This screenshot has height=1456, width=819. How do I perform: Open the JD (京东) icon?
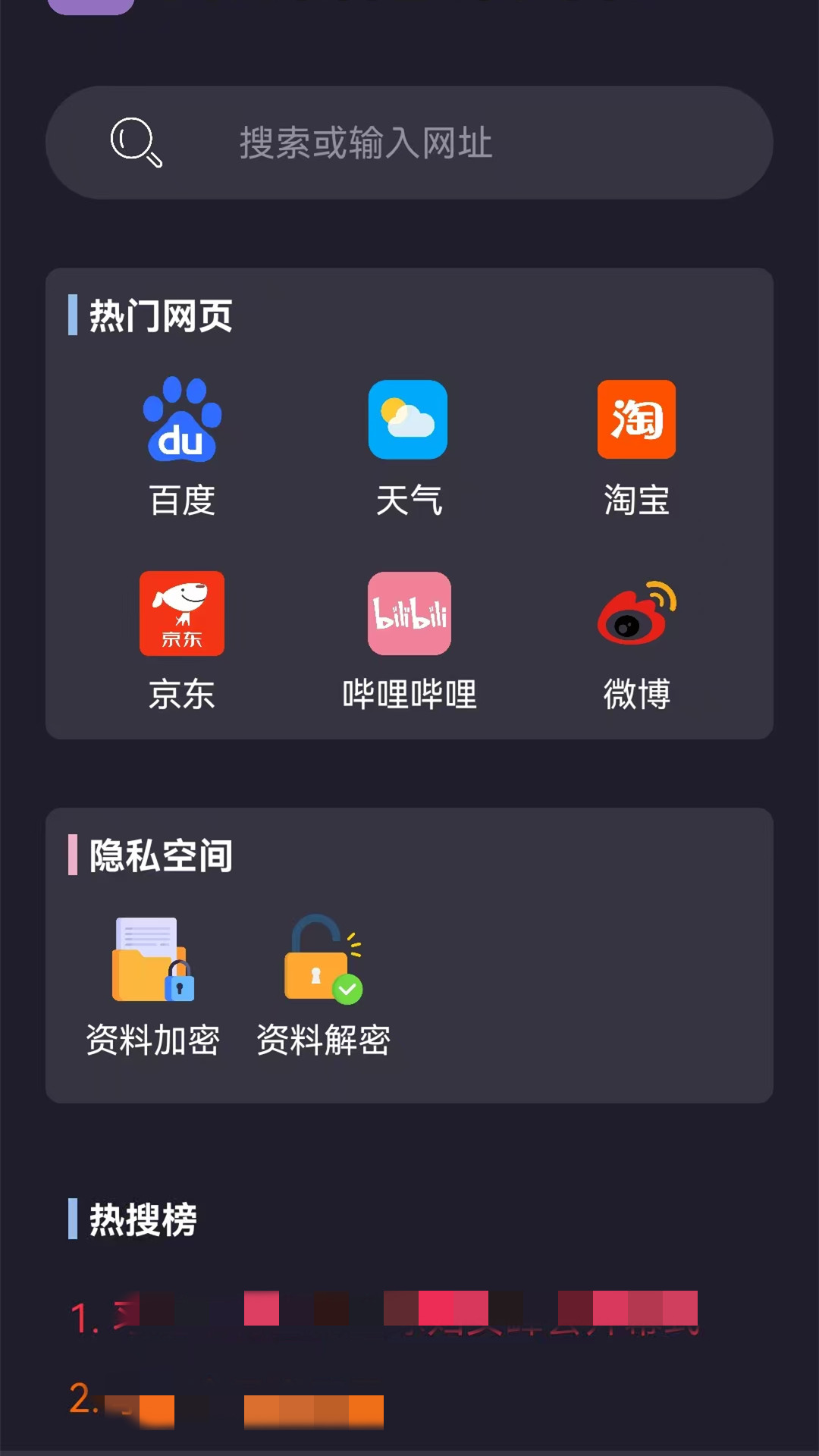(182, 614)
